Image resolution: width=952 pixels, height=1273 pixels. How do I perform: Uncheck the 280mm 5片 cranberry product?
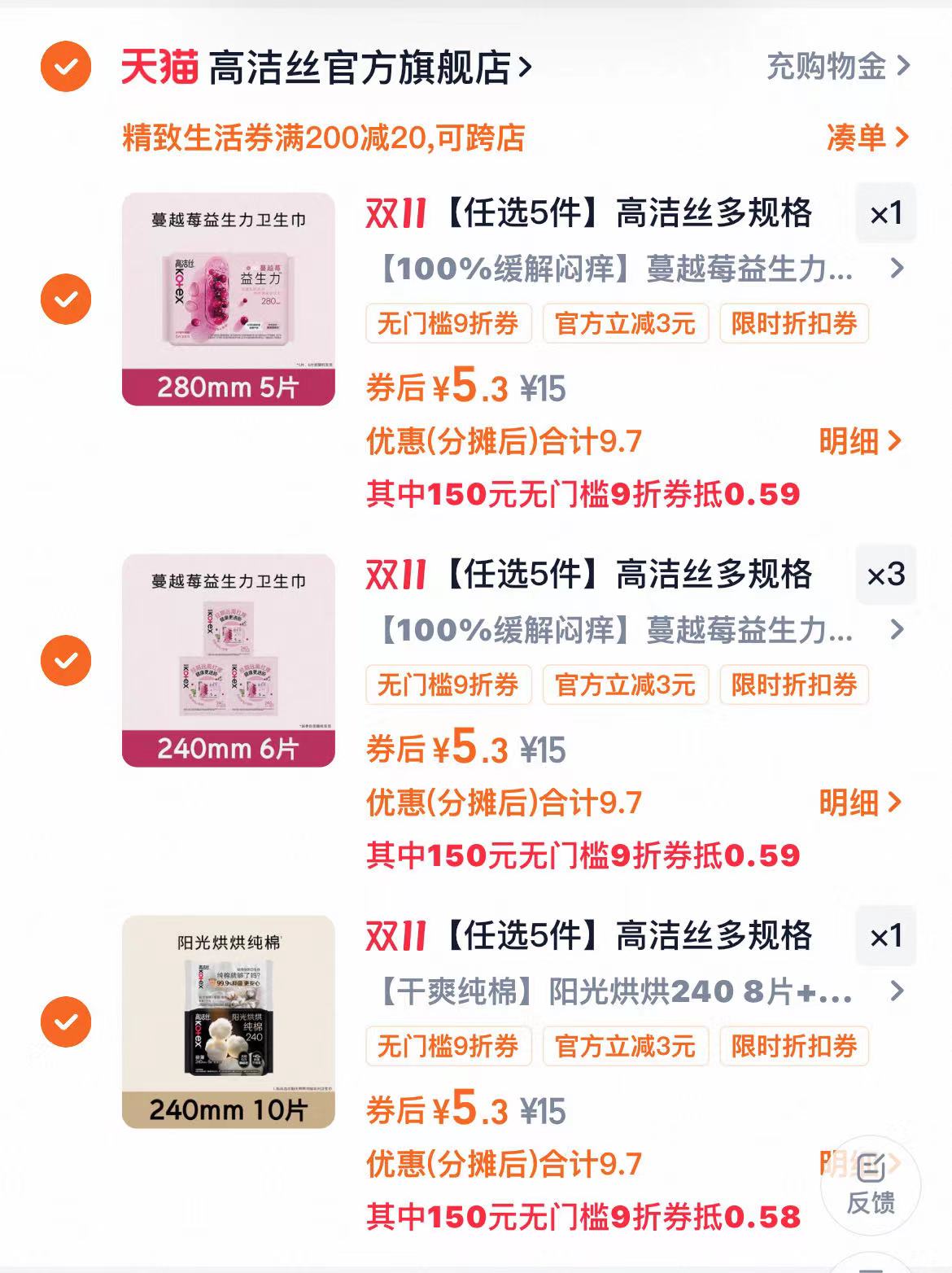(65, 300)
